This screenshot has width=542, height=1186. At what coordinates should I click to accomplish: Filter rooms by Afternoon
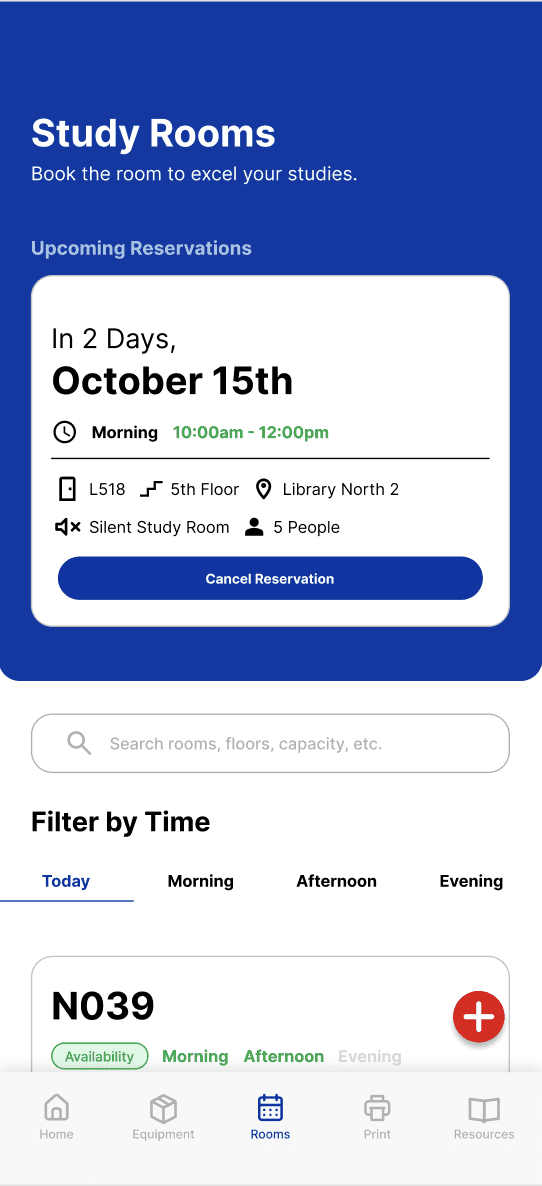336,881
